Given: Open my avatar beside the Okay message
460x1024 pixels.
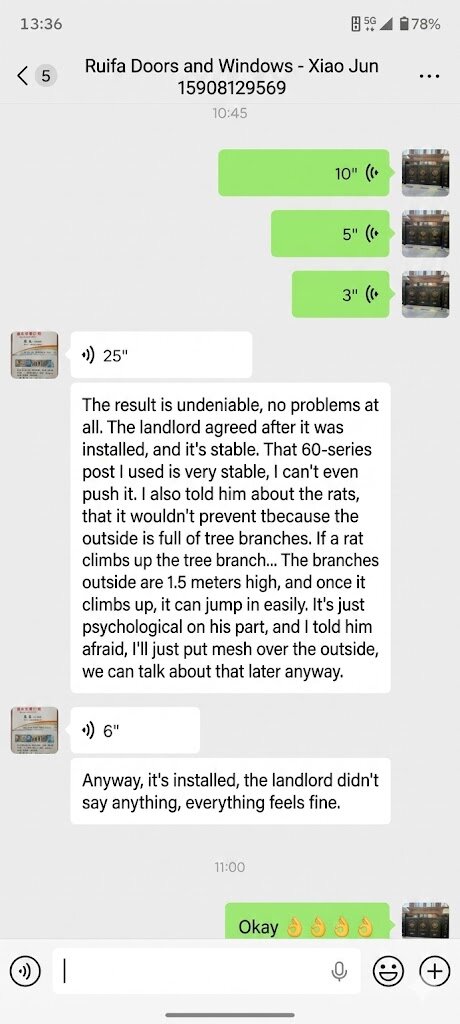Looking at the screenshot, I should point(425,921).
